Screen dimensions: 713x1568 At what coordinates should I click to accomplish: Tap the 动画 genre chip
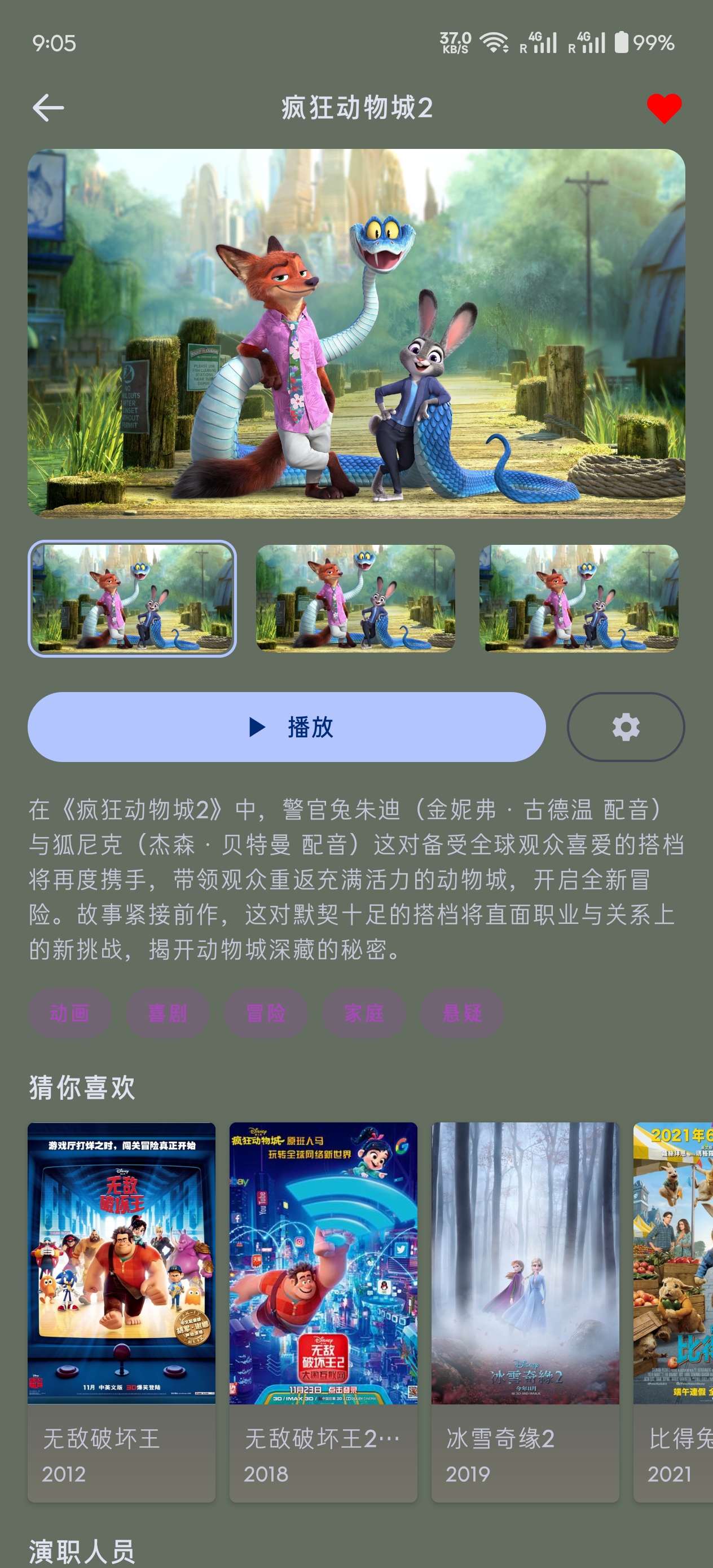69,1013
